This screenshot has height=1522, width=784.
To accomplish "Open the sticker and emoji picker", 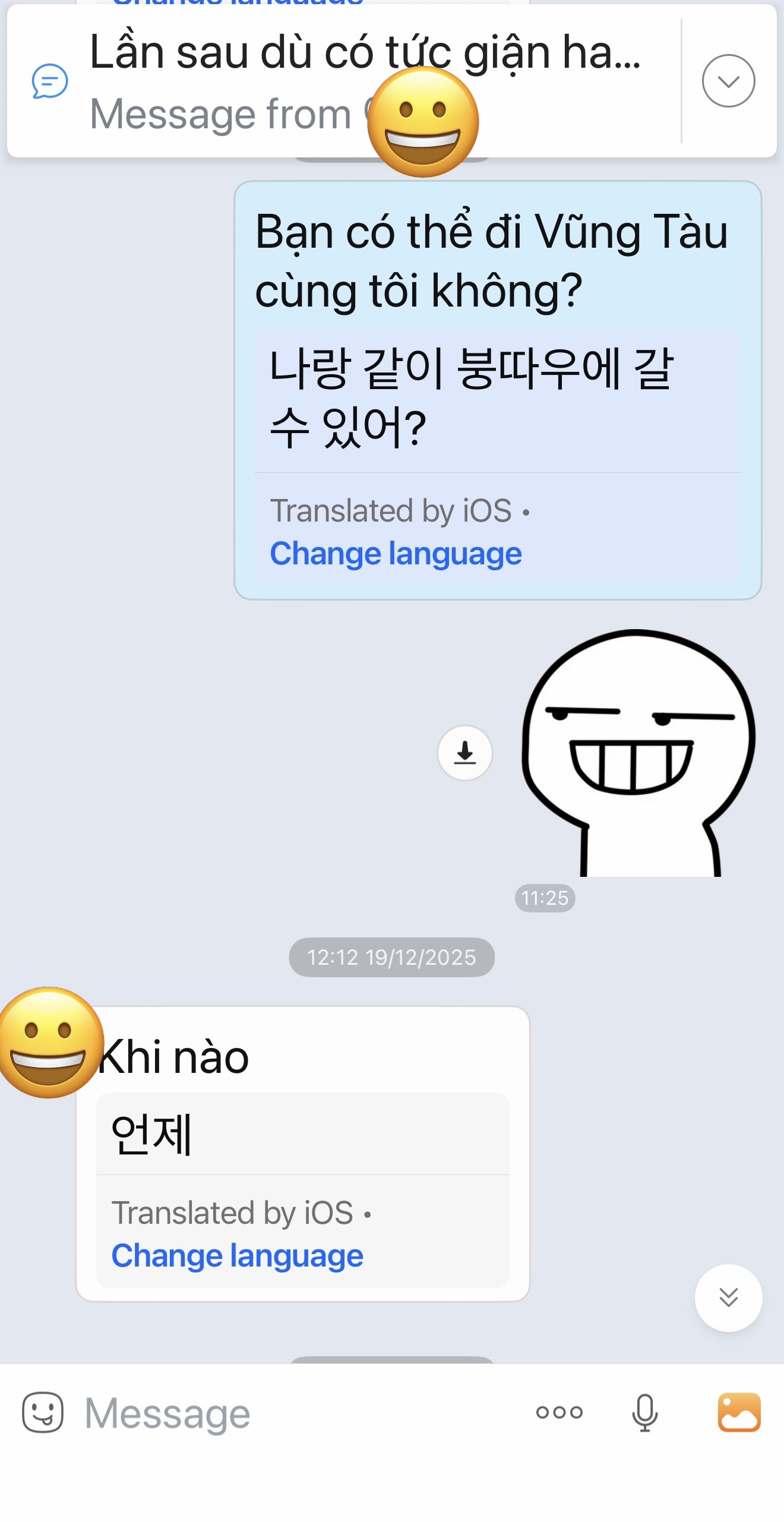I will pyautogui.click(x=43, y=1413).
